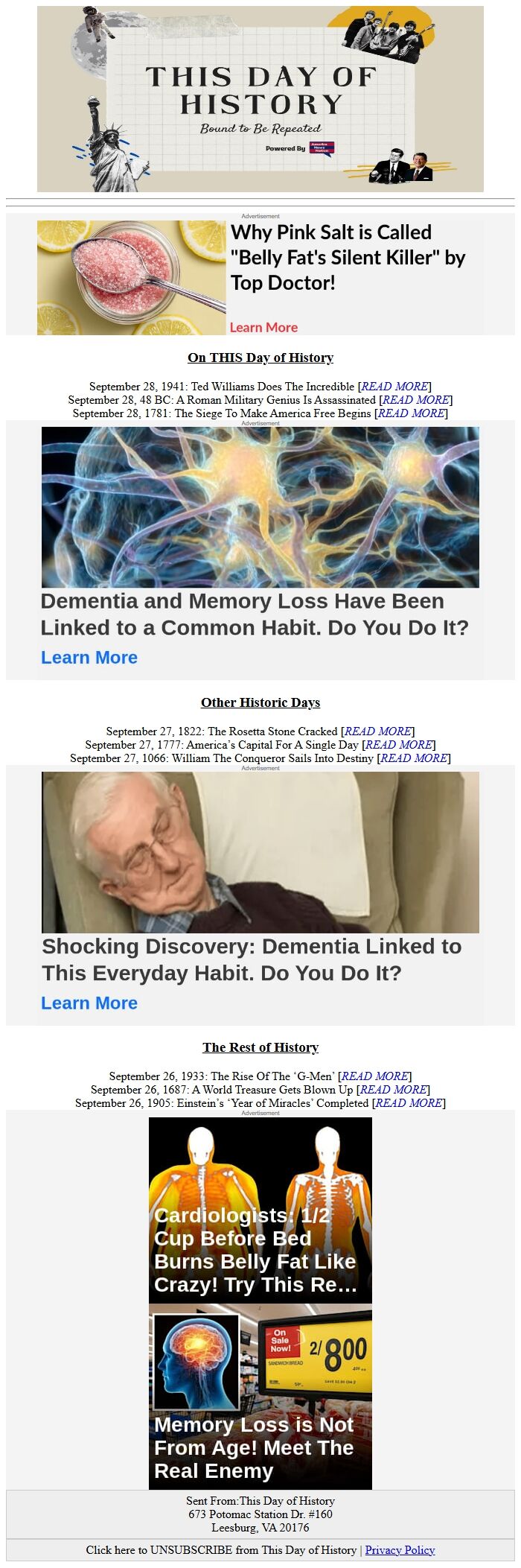Tap Learn More on the pink salt ad
This screenshot has width=521, height=1568.
(263, 327)
